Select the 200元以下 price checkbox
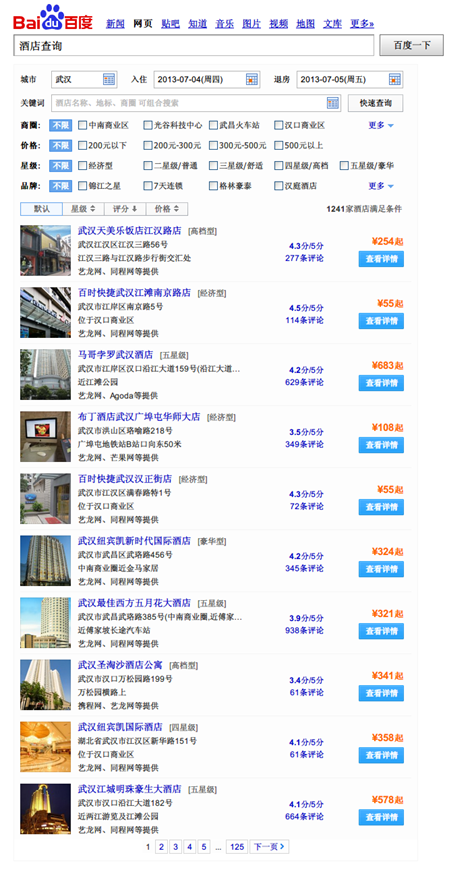The height and width of the screenshot is (869, 469). point(83,145)
